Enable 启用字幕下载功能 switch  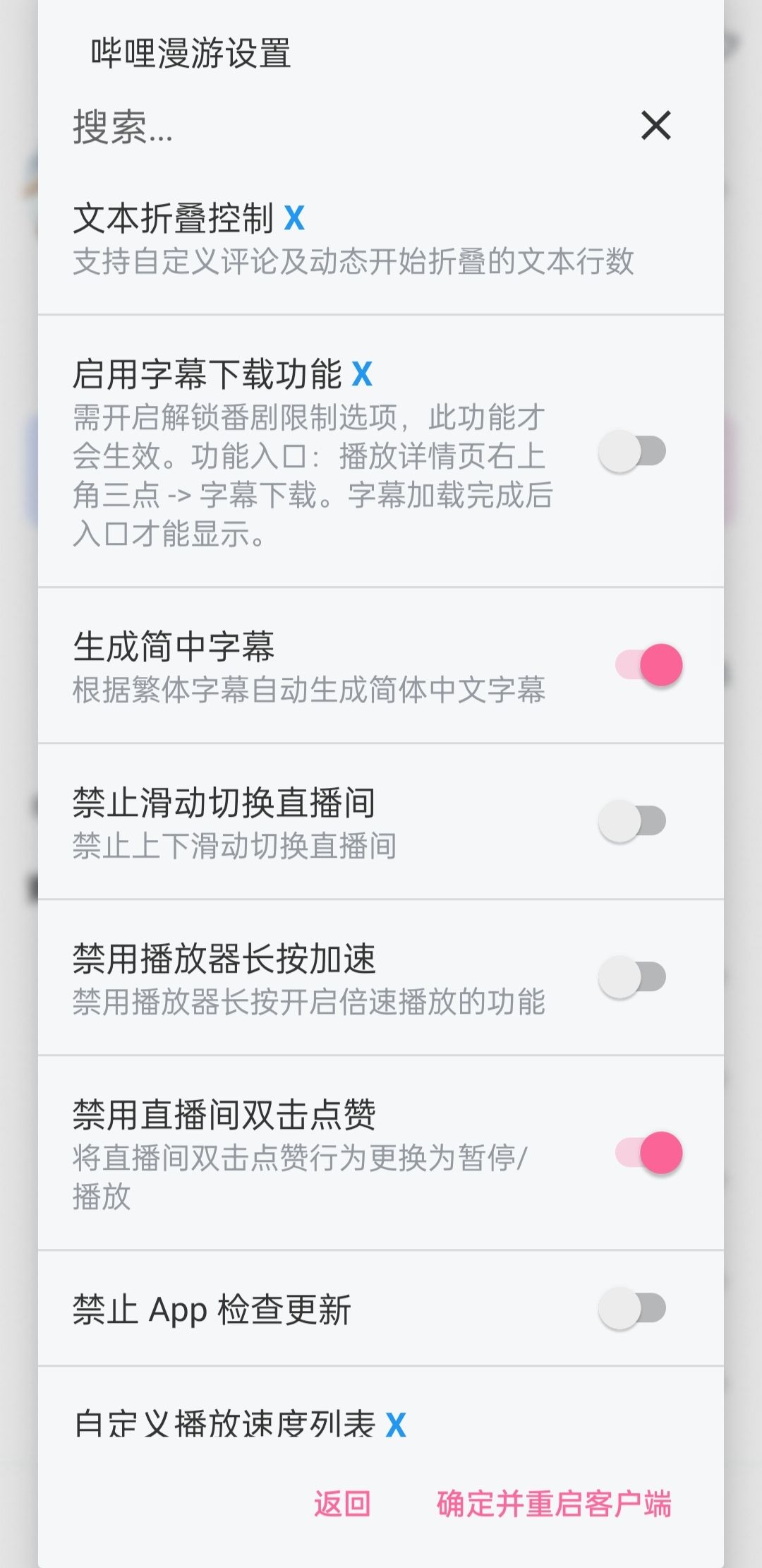632,451
